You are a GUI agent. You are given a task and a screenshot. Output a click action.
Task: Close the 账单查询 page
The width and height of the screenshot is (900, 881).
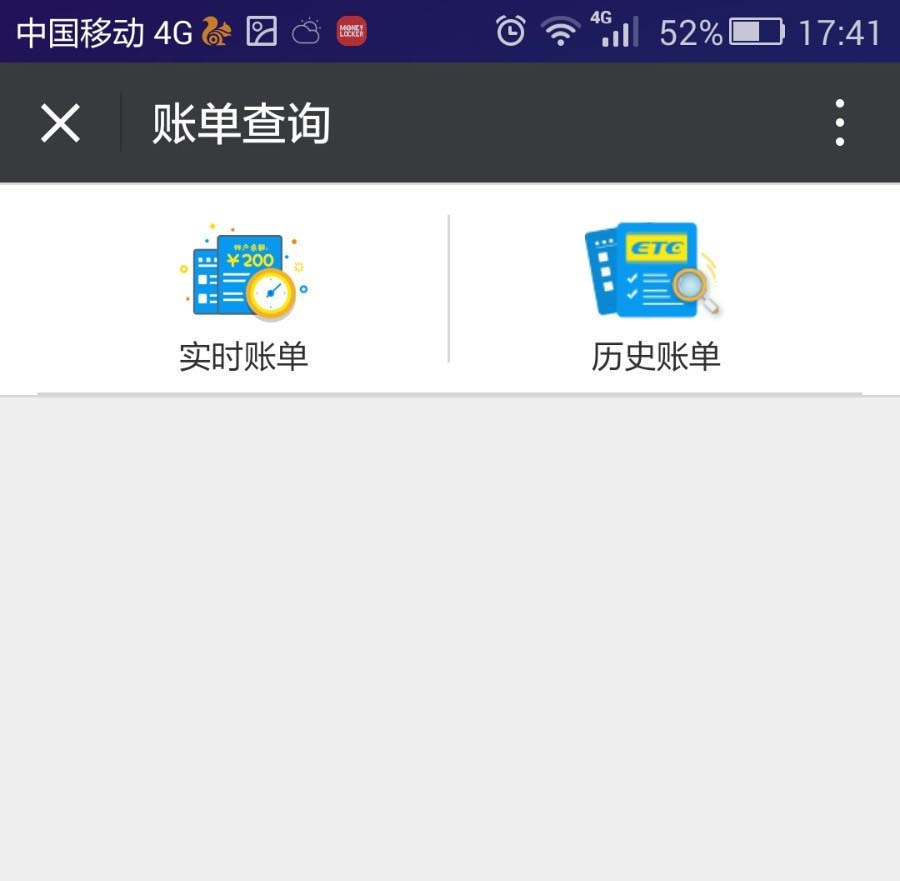tap(60, 123)
